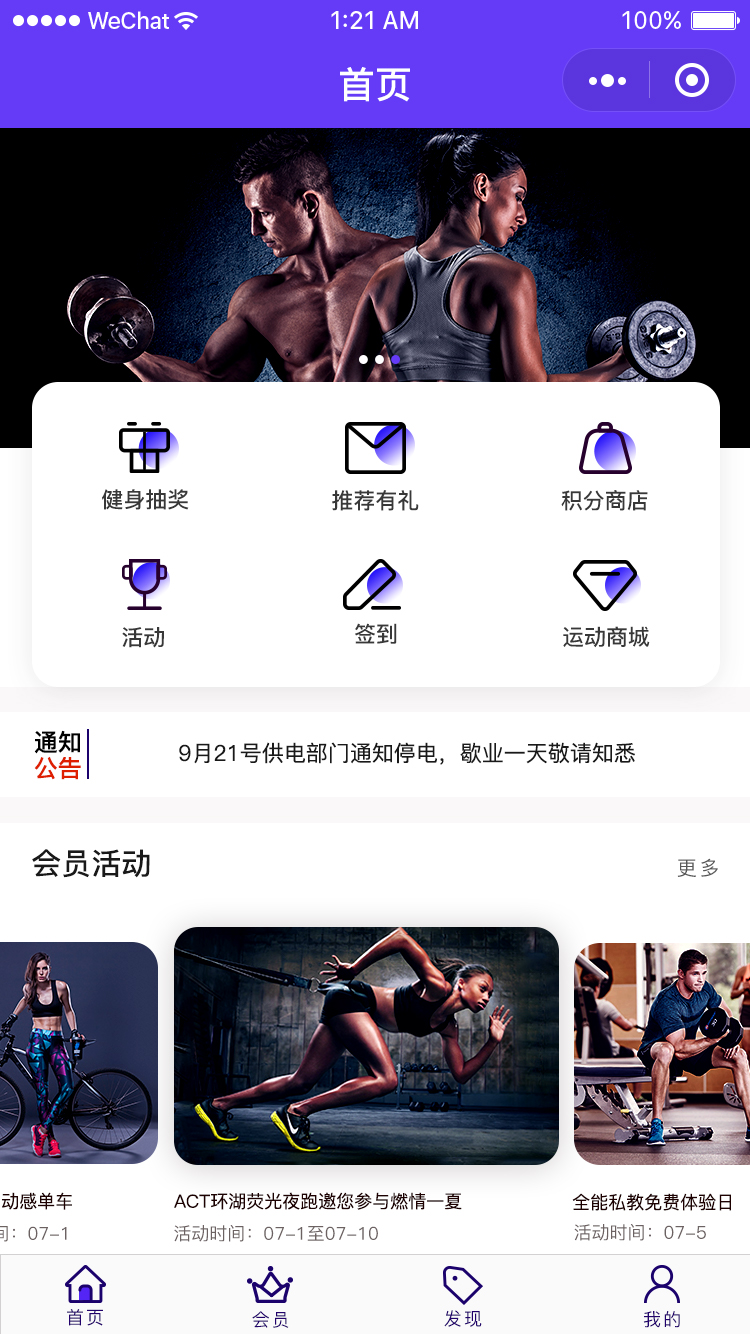Select the third carousel indicator dot

pyautogui.click(x=395, y=360)
